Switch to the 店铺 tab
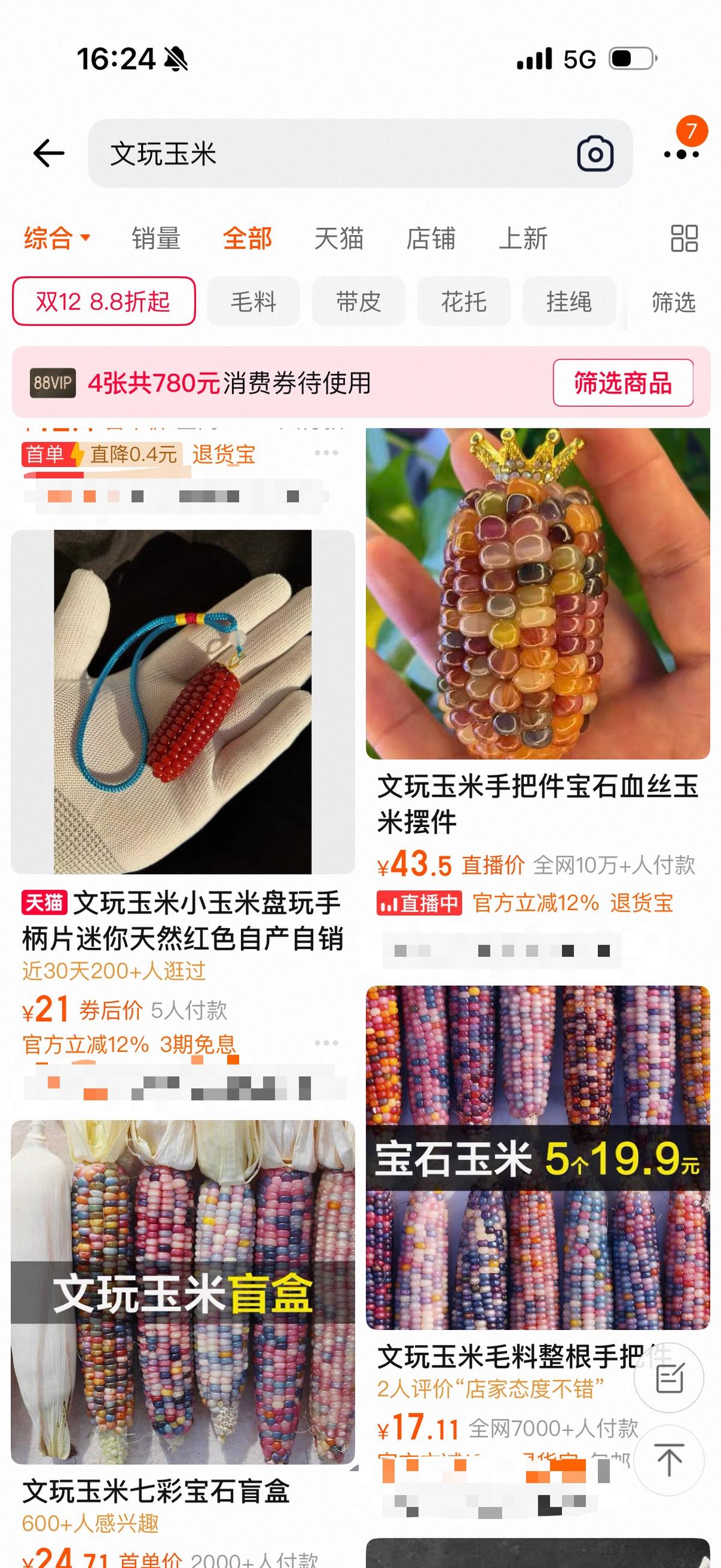This screenshot has width=721, height=1568. pos(431,238)
